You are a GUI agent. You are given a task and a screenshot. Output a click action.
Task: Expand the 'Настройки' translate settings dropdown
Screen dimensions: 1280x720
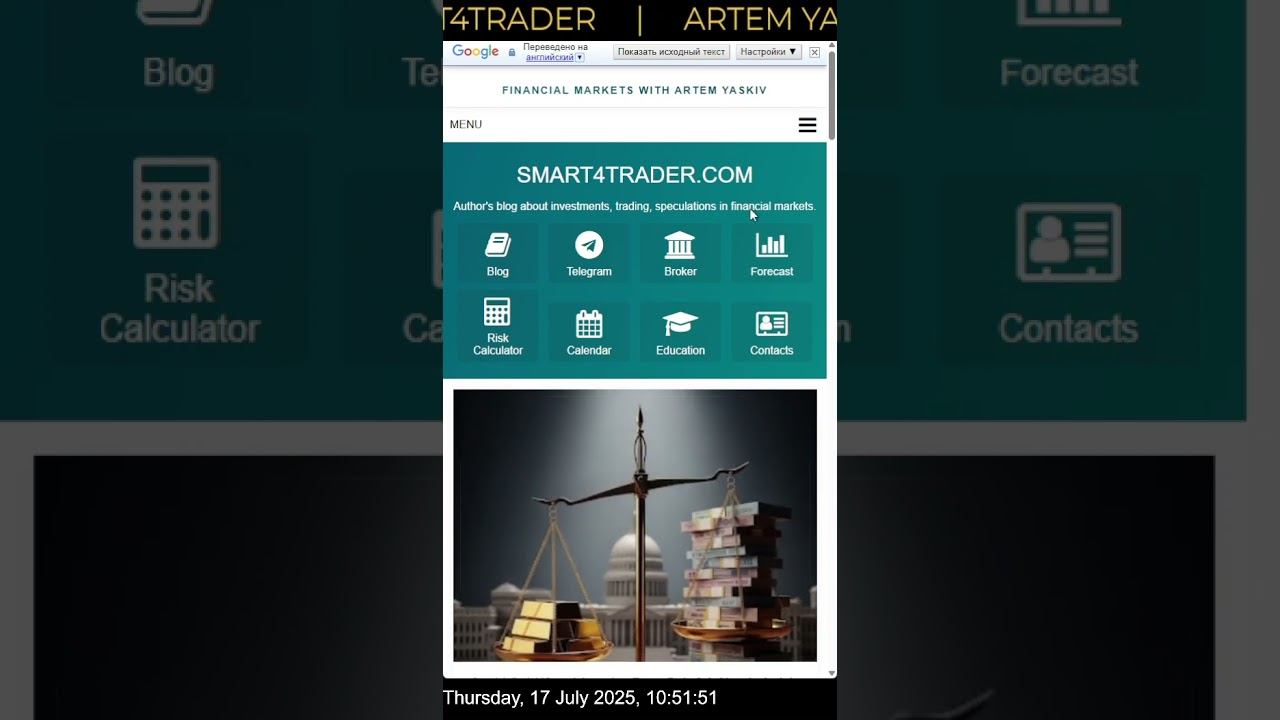pyautogui.click(x=768, y=52)
